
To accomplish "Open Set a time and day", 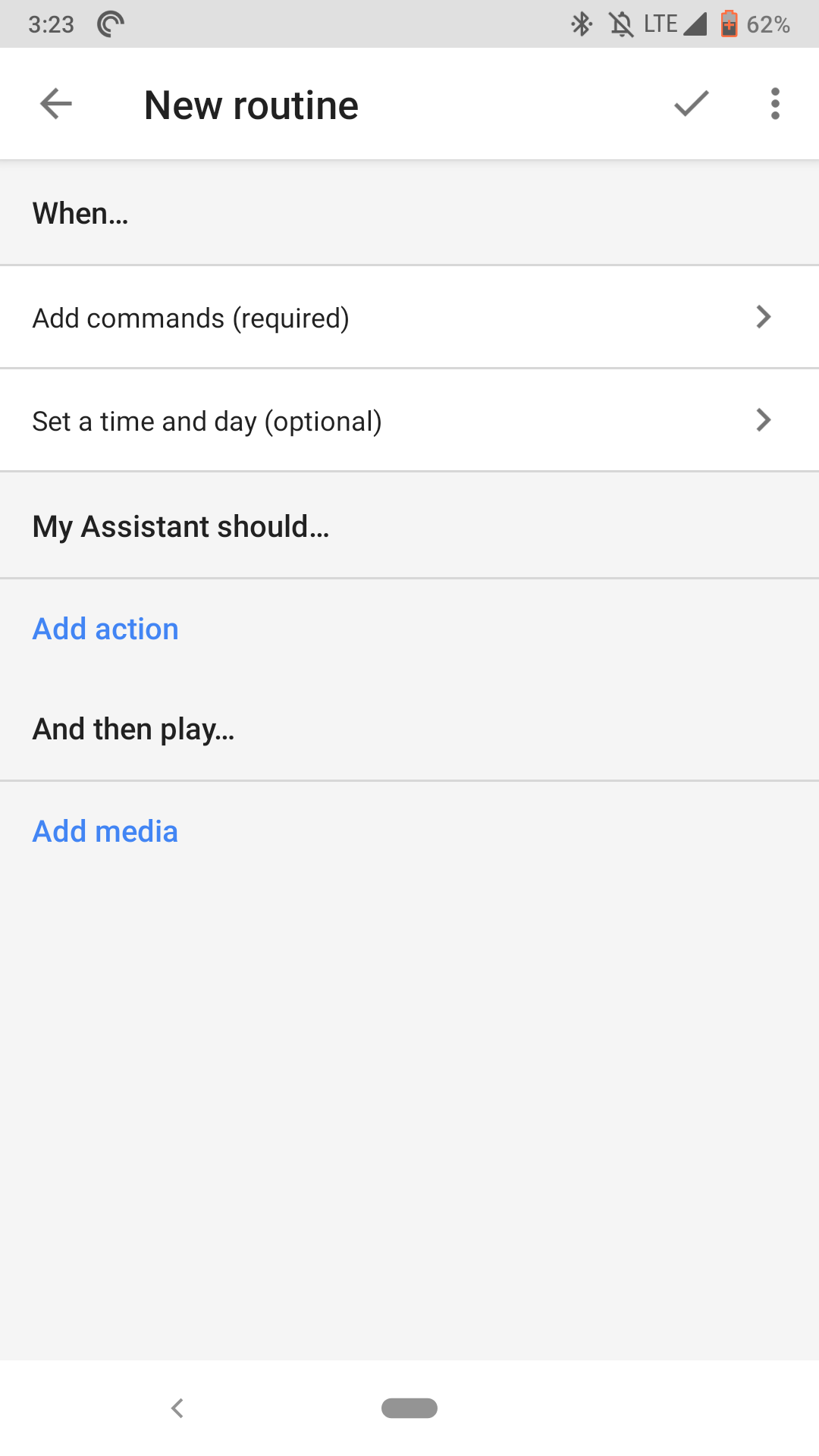I will coord(409,420).
